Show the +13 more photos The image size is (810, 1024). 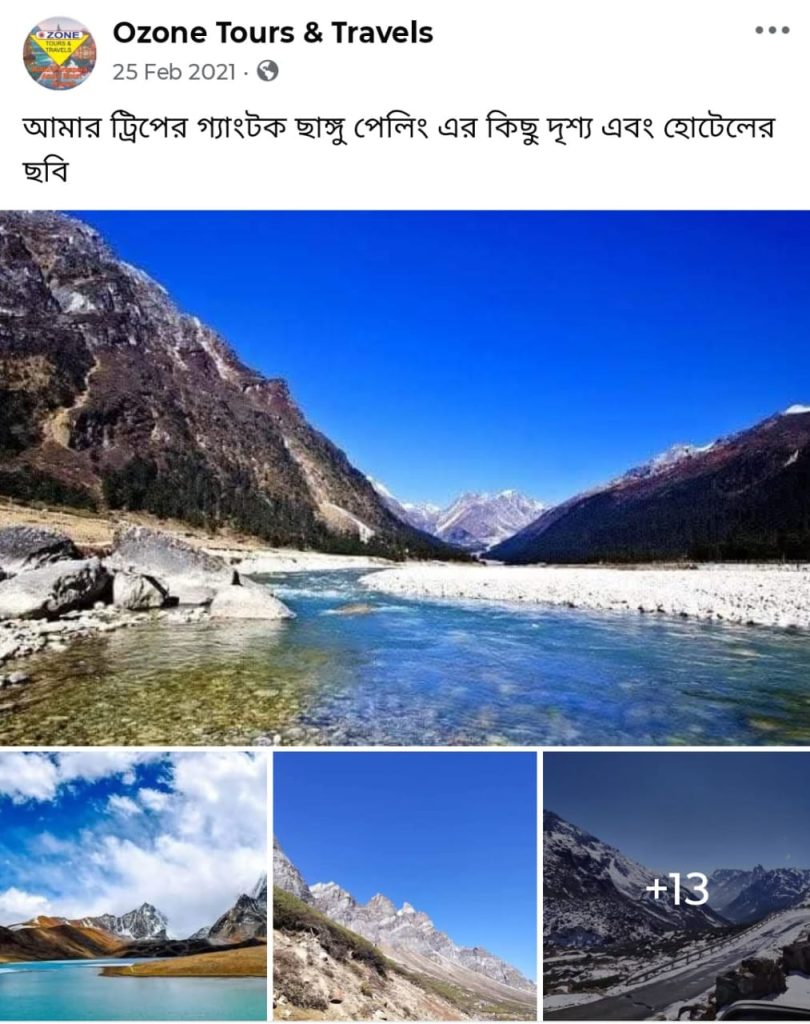677,886
